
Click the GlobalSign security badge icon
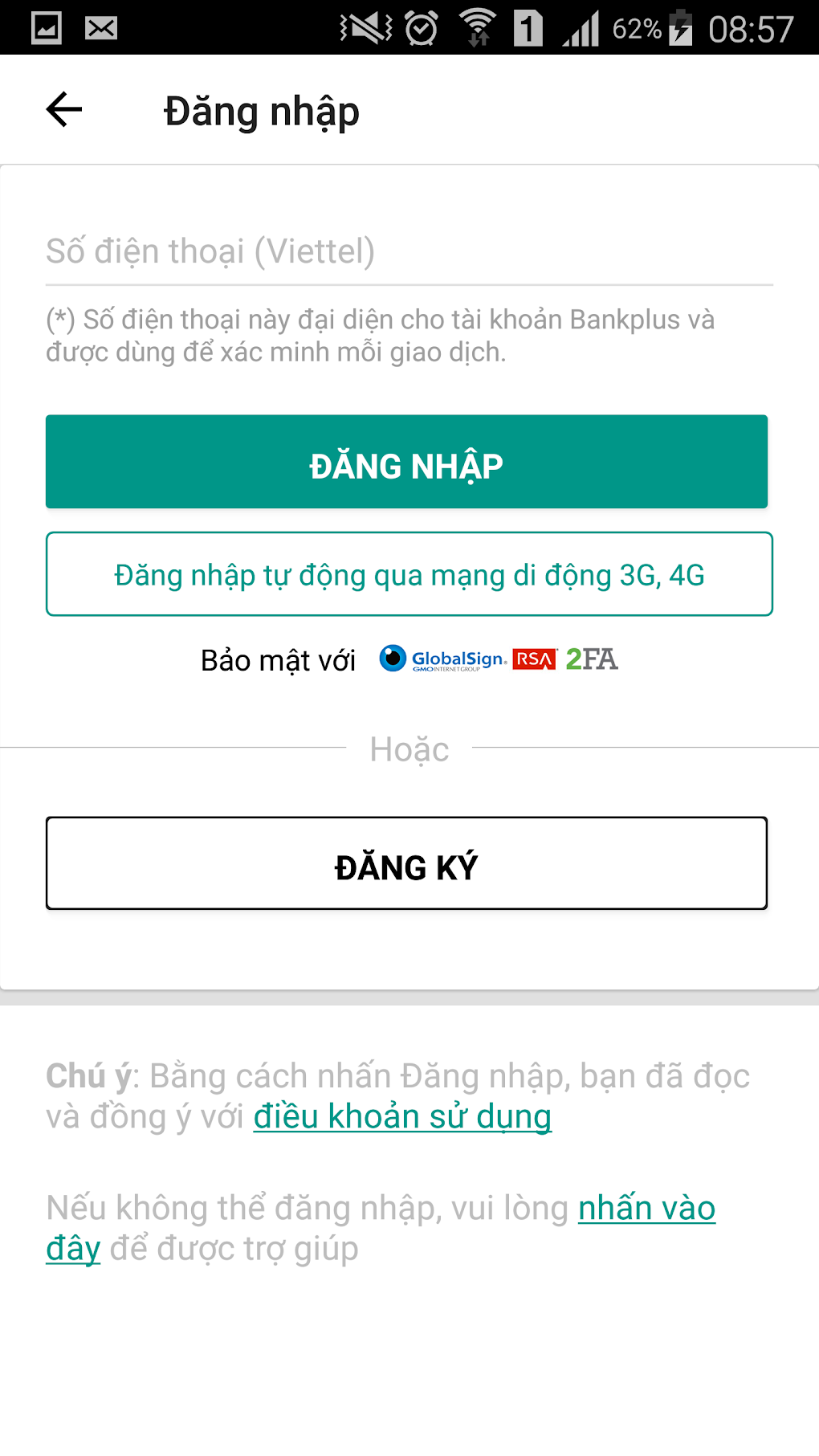(442, 660)
